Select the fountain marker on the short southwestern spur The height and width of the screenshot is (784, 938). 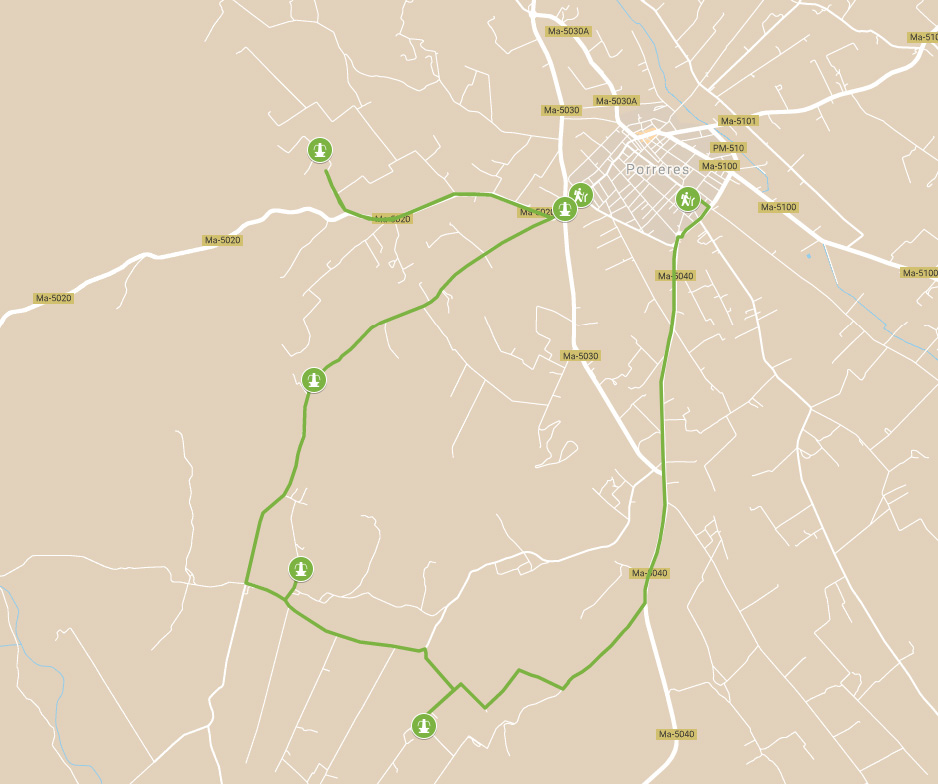coord(300,569)
